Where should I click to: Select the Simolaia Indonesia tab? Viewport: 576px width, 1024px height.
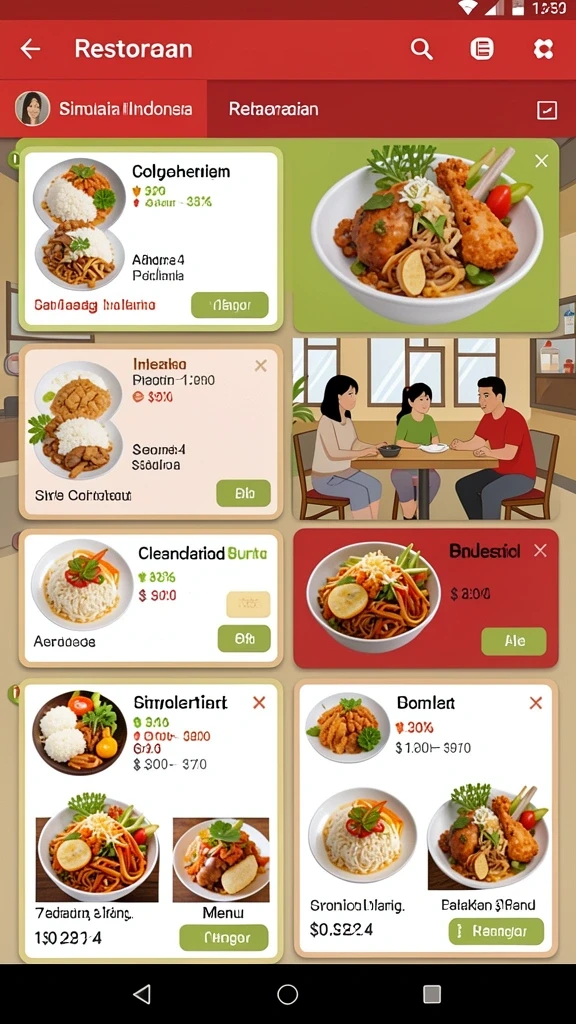[104, 108]
